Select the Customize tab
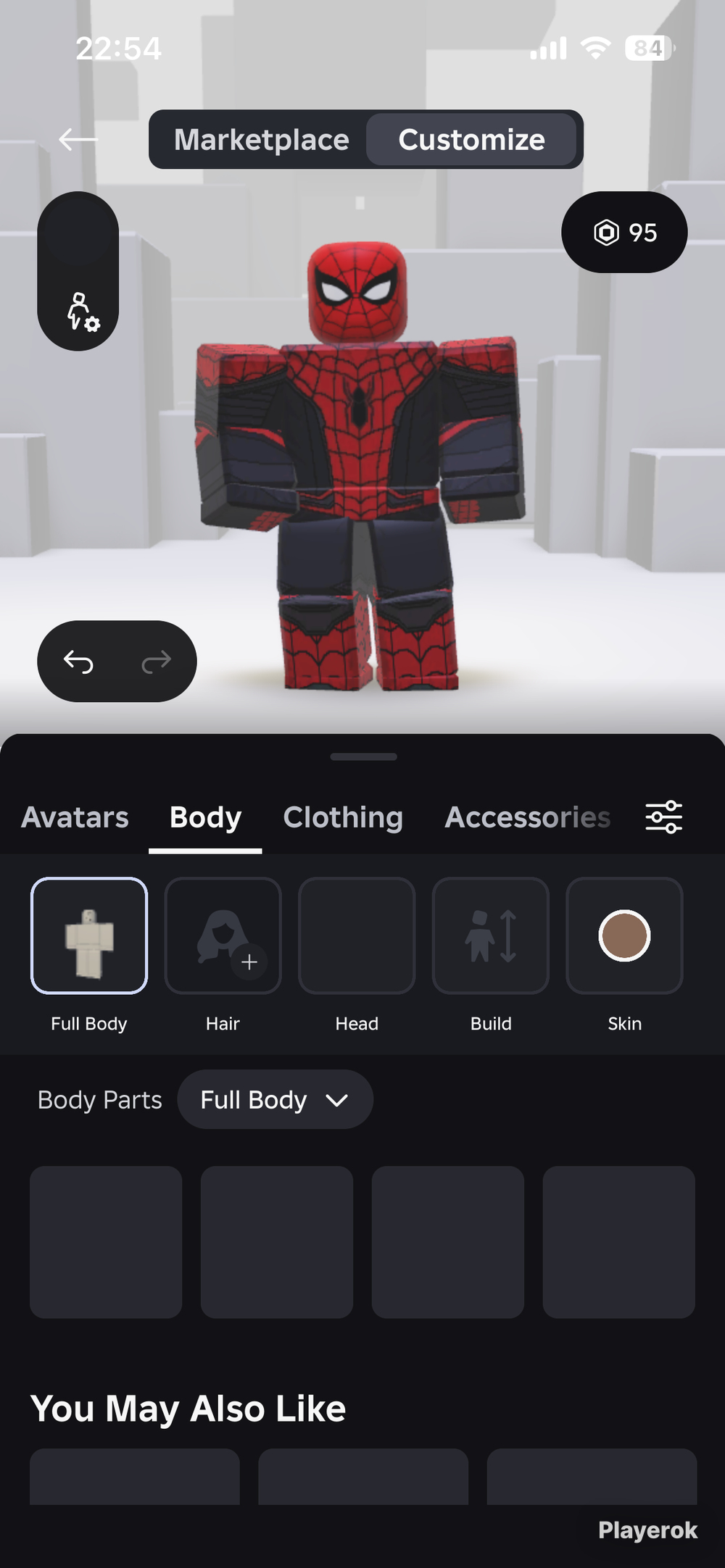 click(x=471, y=139)
